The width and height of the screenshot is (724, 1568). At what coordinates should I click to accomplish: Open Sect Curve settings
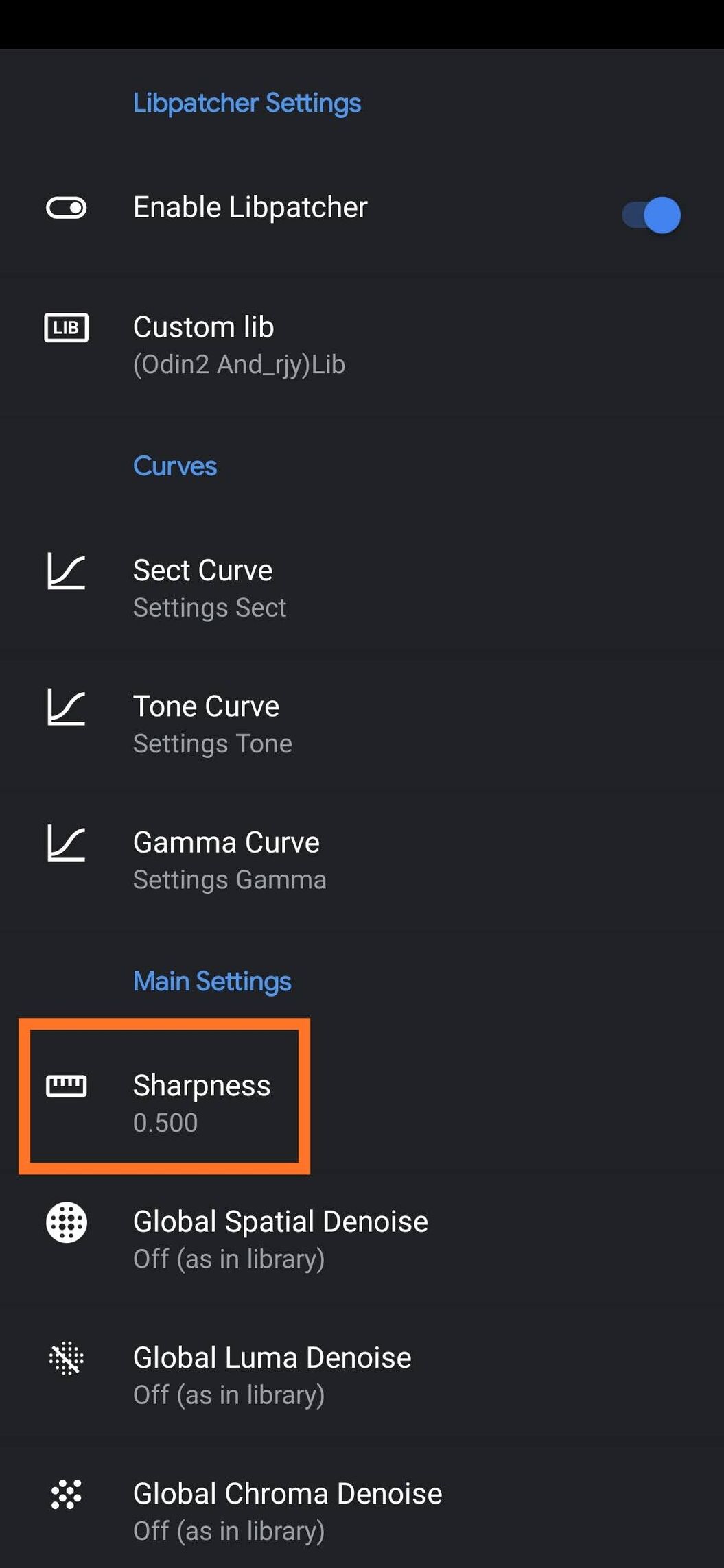click(362, 589)
